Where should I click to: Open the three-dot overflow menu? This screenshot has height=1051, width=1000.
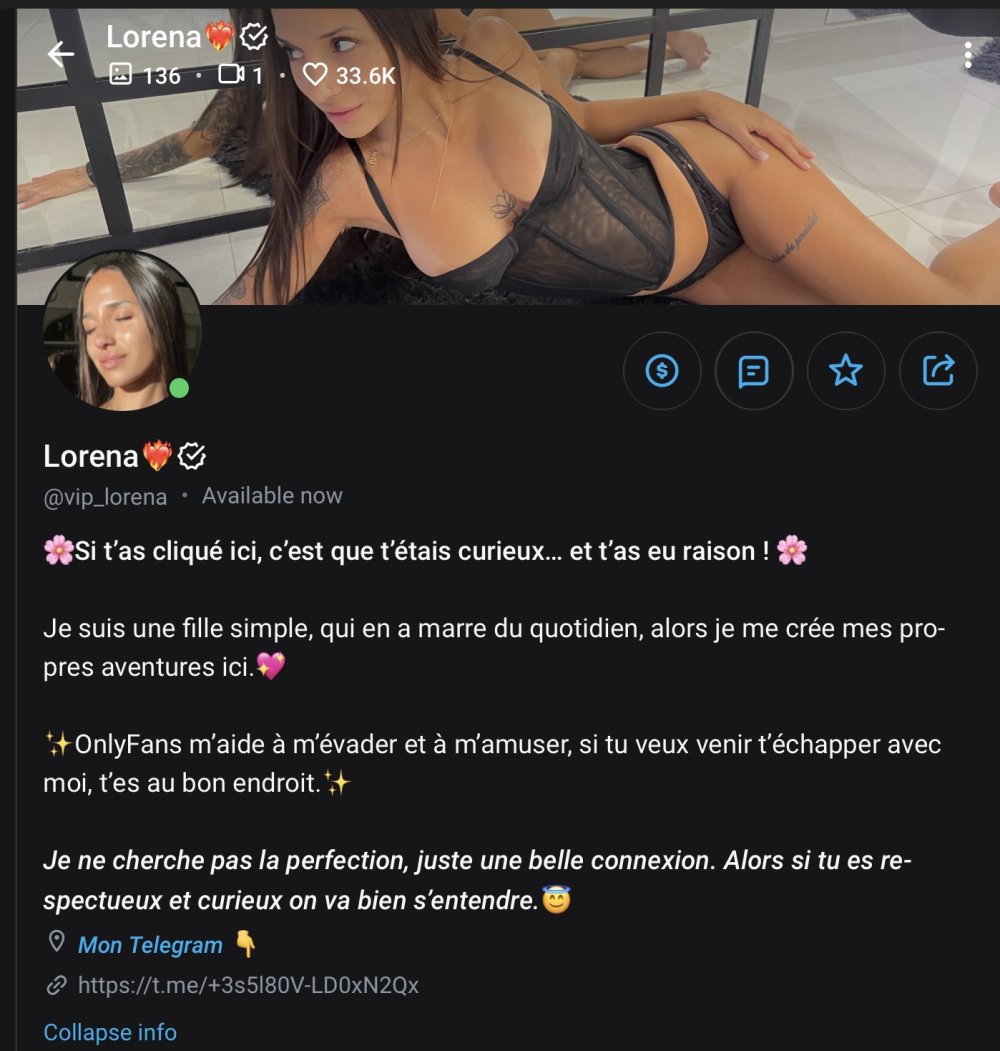pos(968,55)
